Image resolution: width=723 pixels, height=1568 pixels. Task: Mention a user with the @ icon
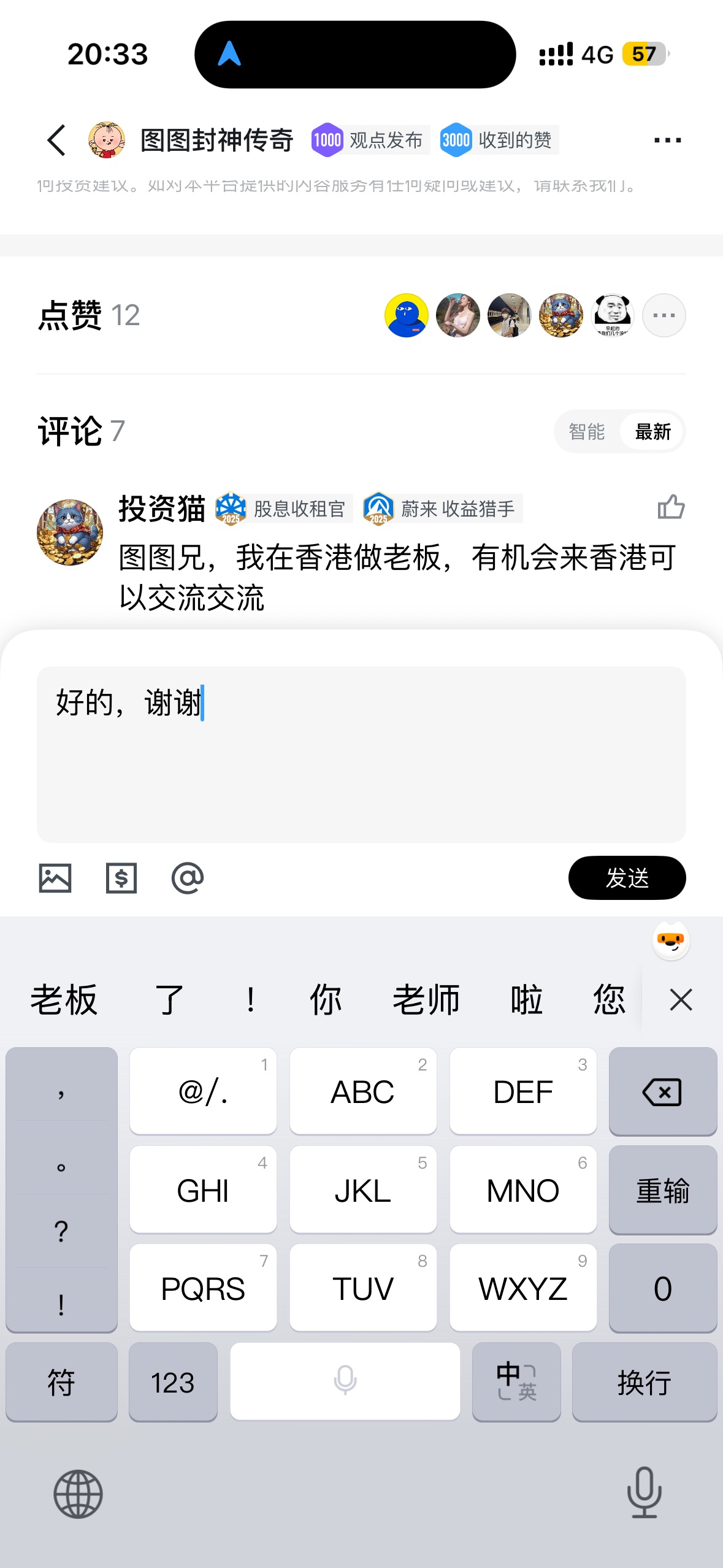pyautogui.click(x=188, y=878)
